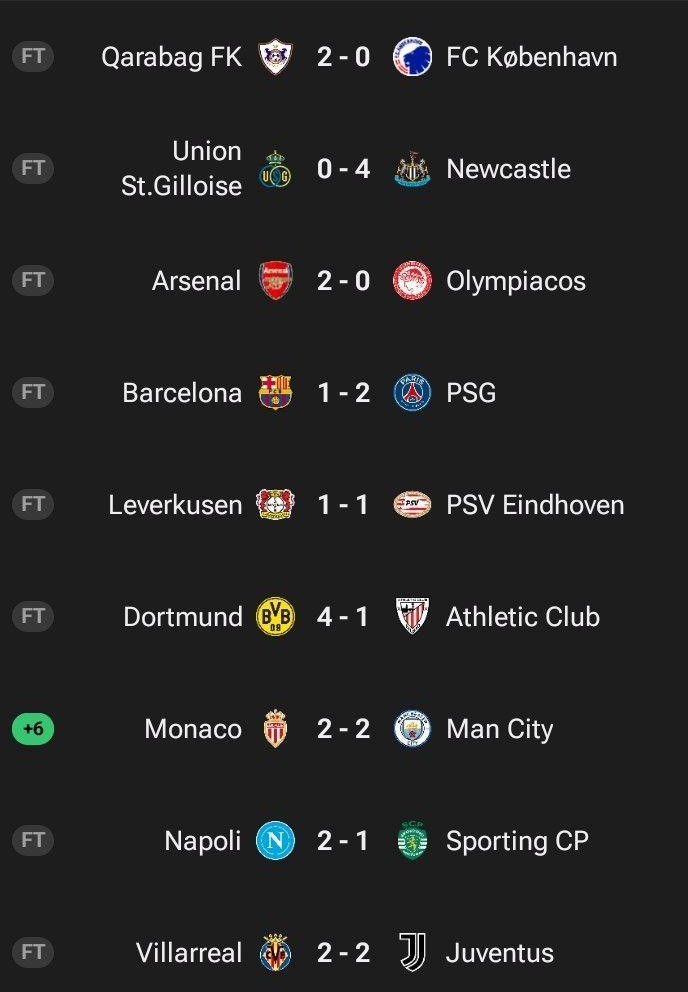This screenshot has width=688, height=992.
Task: Open the live Monaco vs Man City match
Action: click(343, 729)
